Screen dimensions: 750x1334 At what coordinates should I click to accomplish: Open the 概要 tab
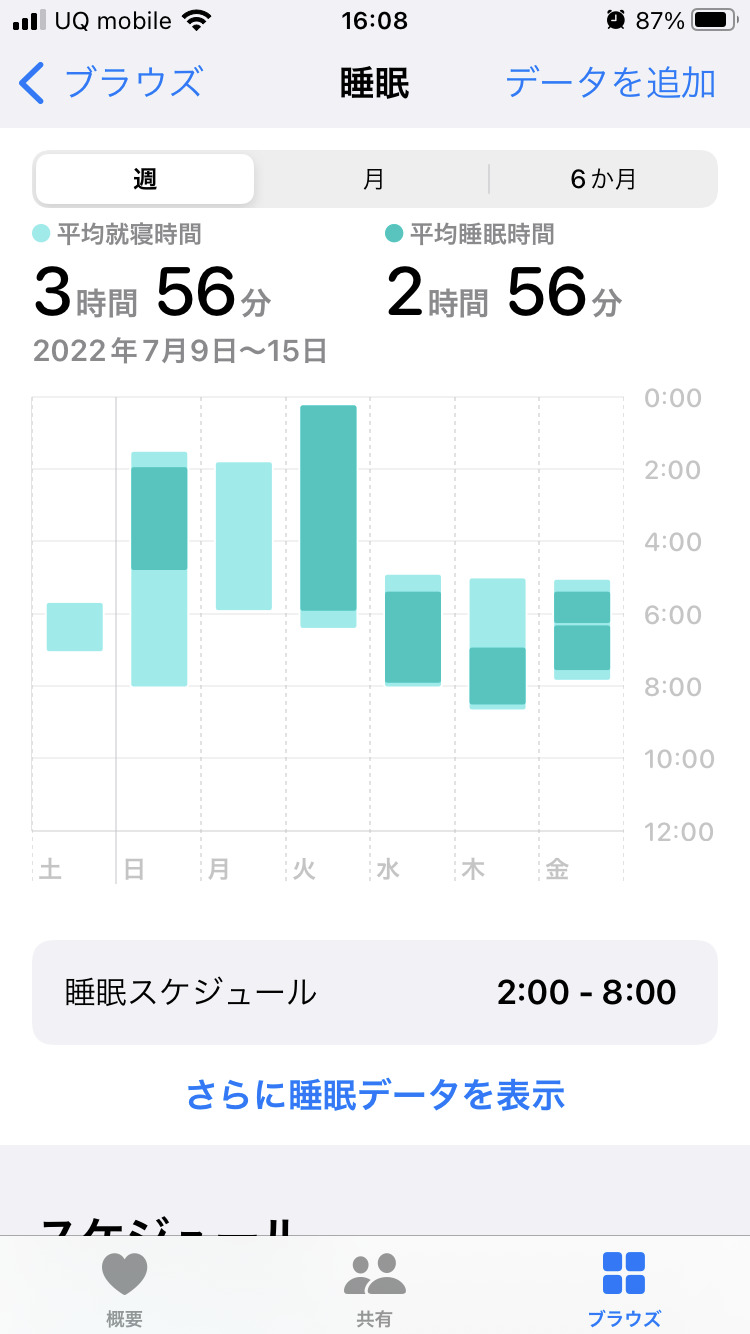pos(125,1289)
